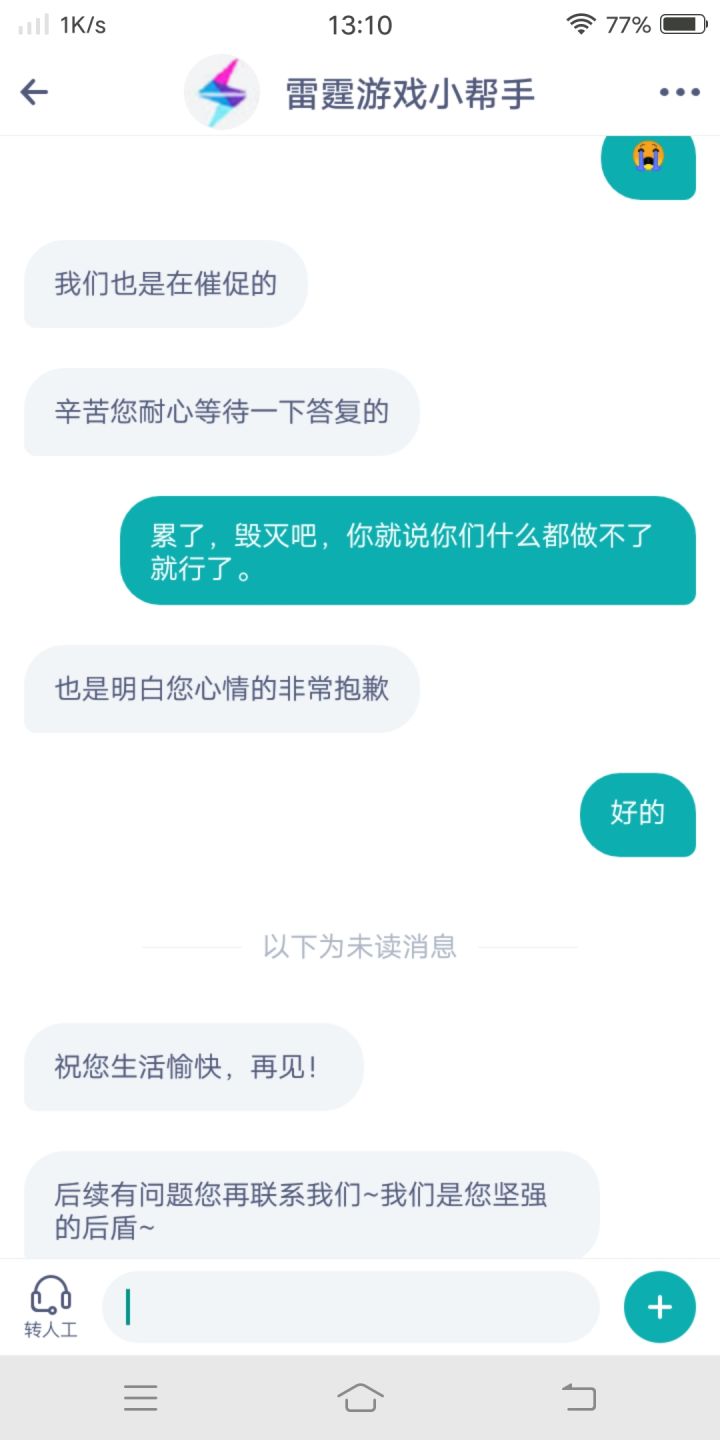Select the farewell message 祝您生活愉快，再见
This screenshot has width=720, height=1440.
[193, 1067]
